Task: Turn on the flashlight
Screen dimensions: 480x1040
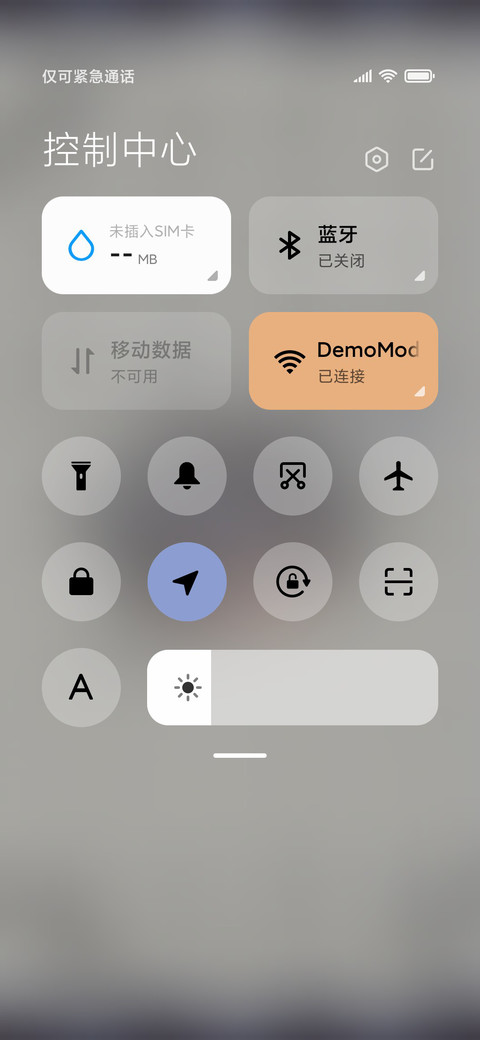Action: click(81, 476)
